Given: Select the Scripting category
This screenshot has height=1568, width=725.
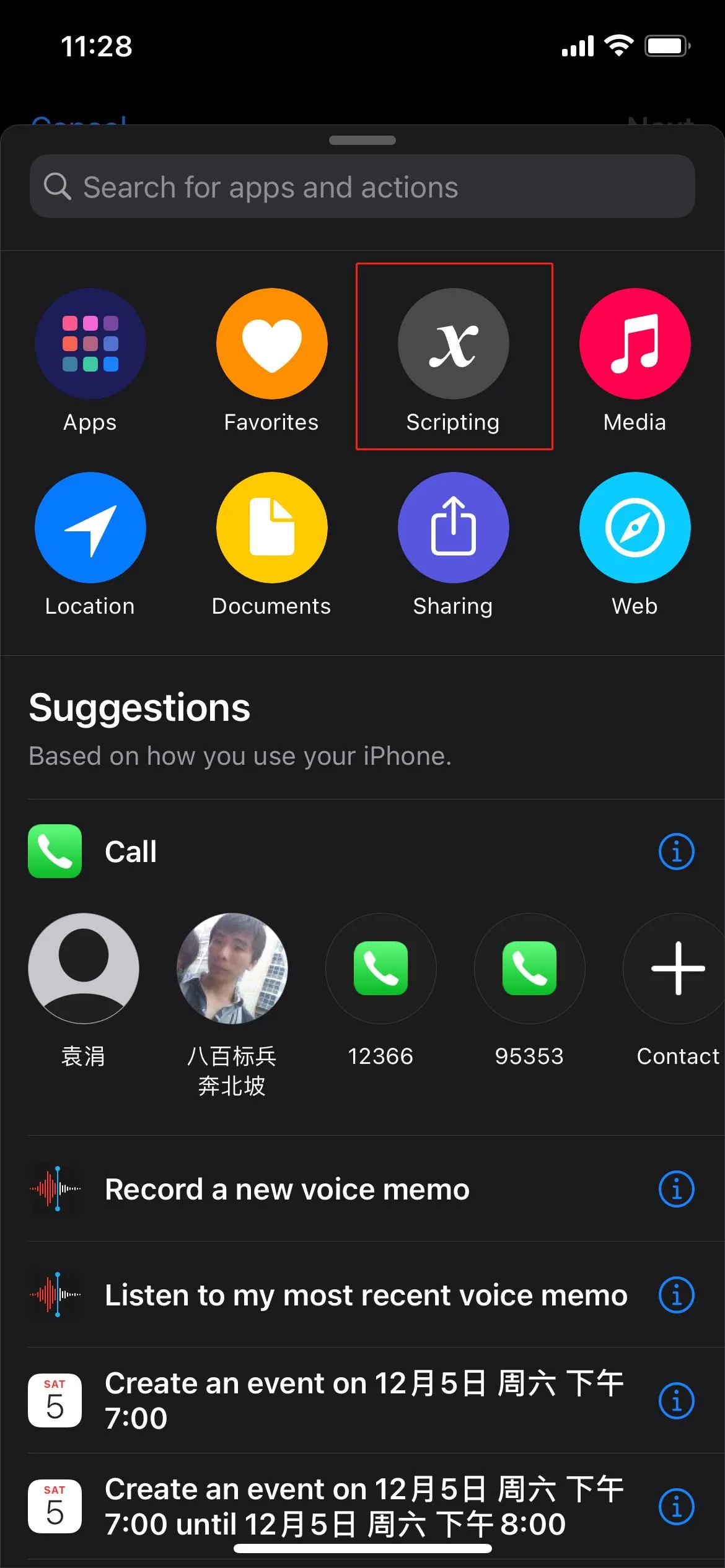Looking at the screenshot, I should coord(453,344).
